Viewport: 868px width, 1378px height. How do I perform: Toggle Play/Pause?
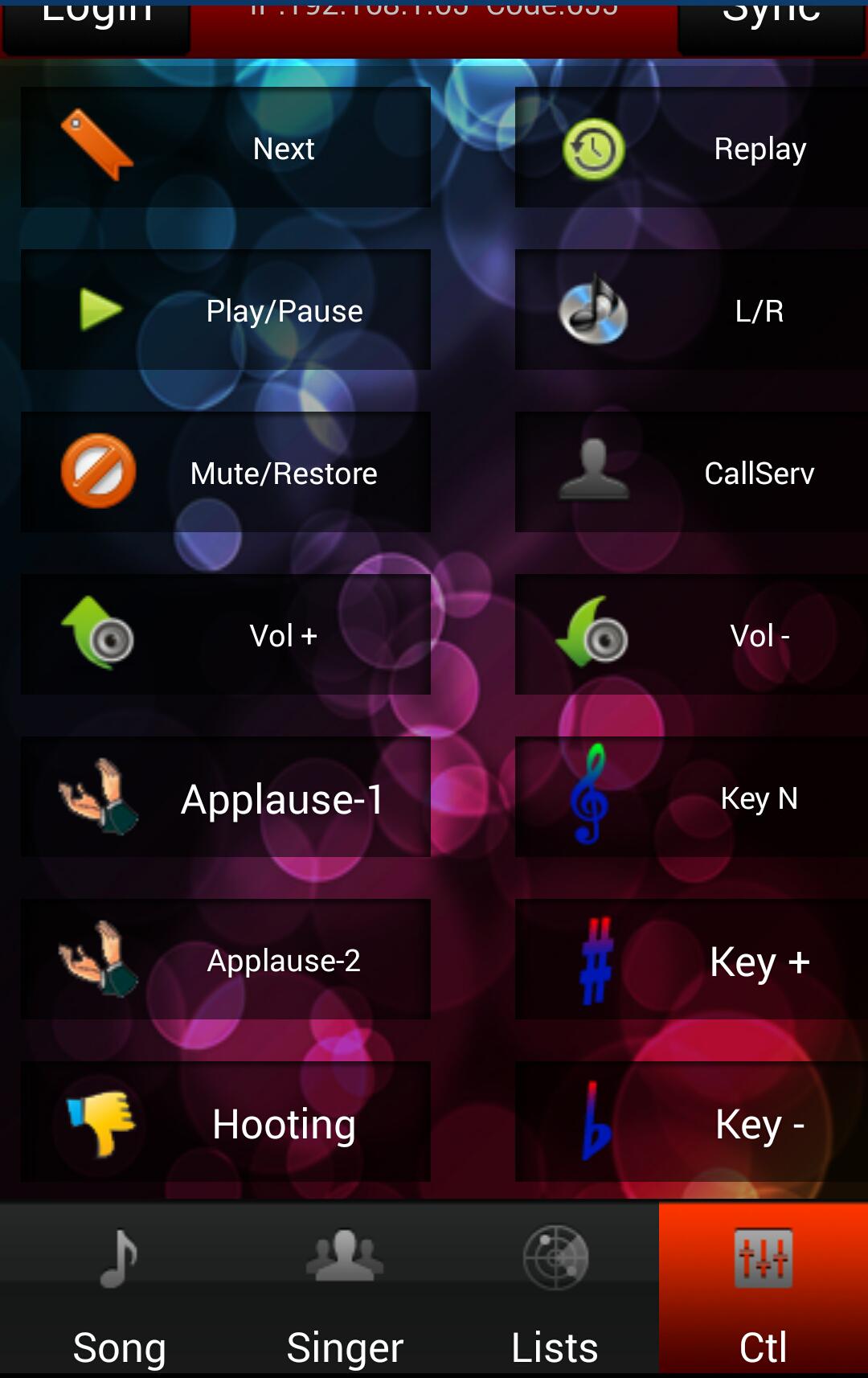(x=226, y=310)
